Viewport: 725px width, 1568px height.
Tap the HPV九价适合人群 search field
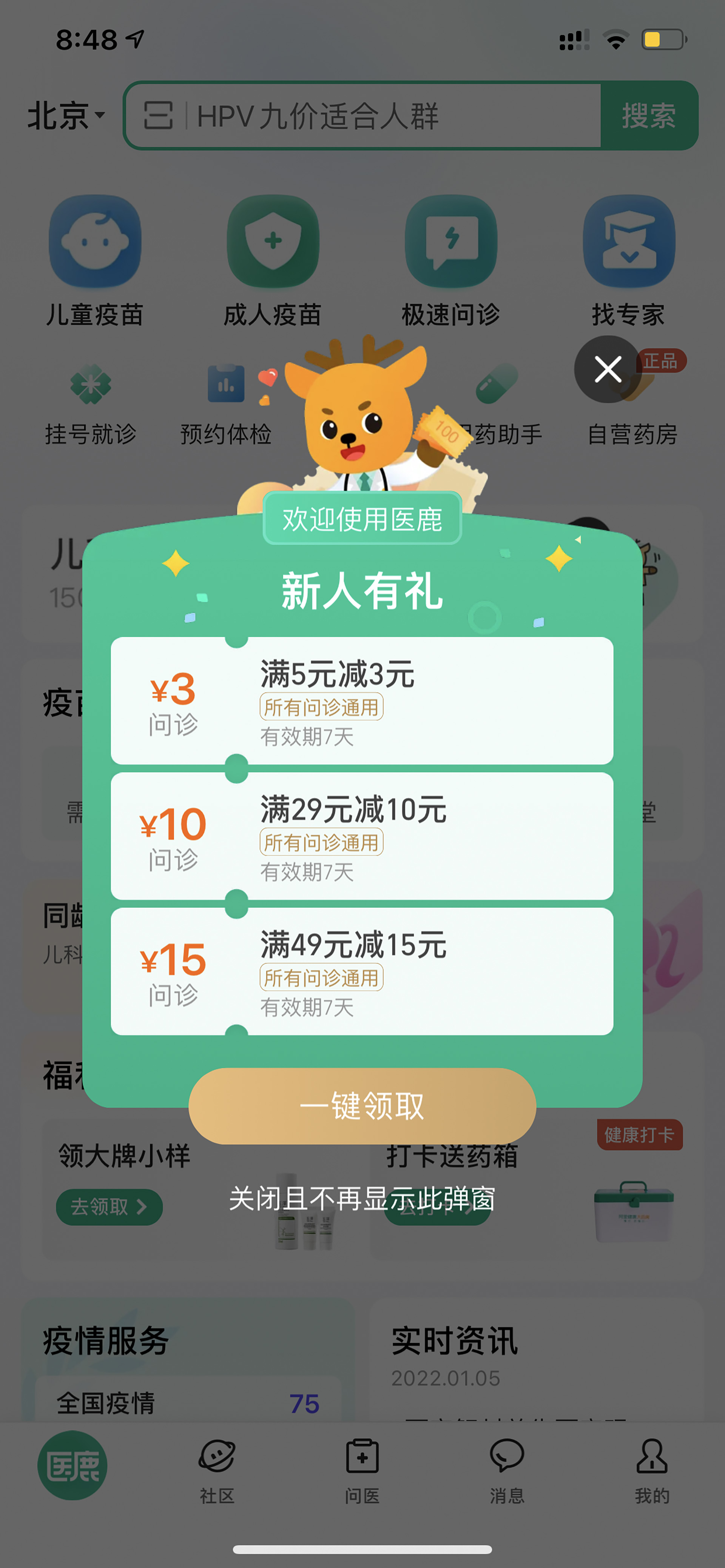363,115
